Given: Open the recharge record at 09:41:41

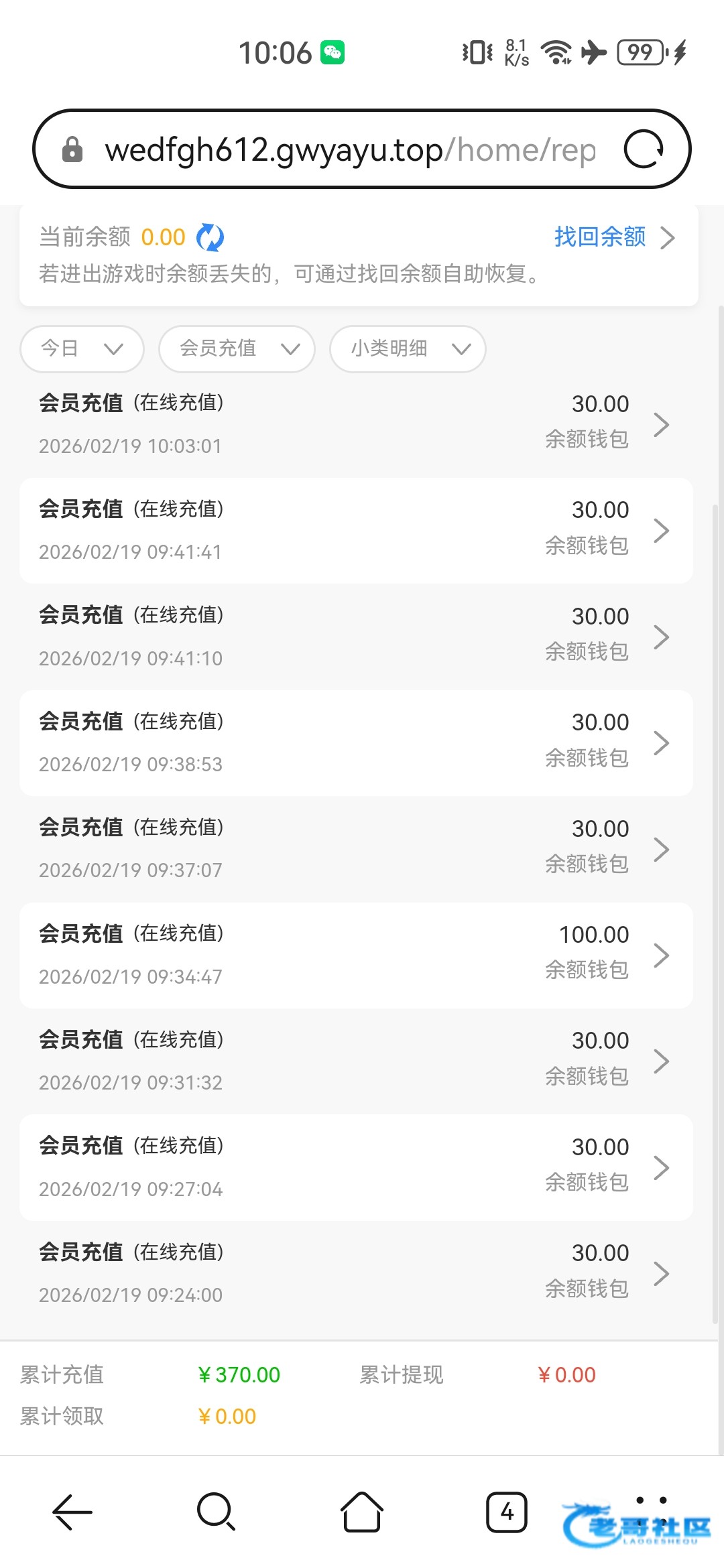Looking at the screenshot, I should tap(355, 530).
